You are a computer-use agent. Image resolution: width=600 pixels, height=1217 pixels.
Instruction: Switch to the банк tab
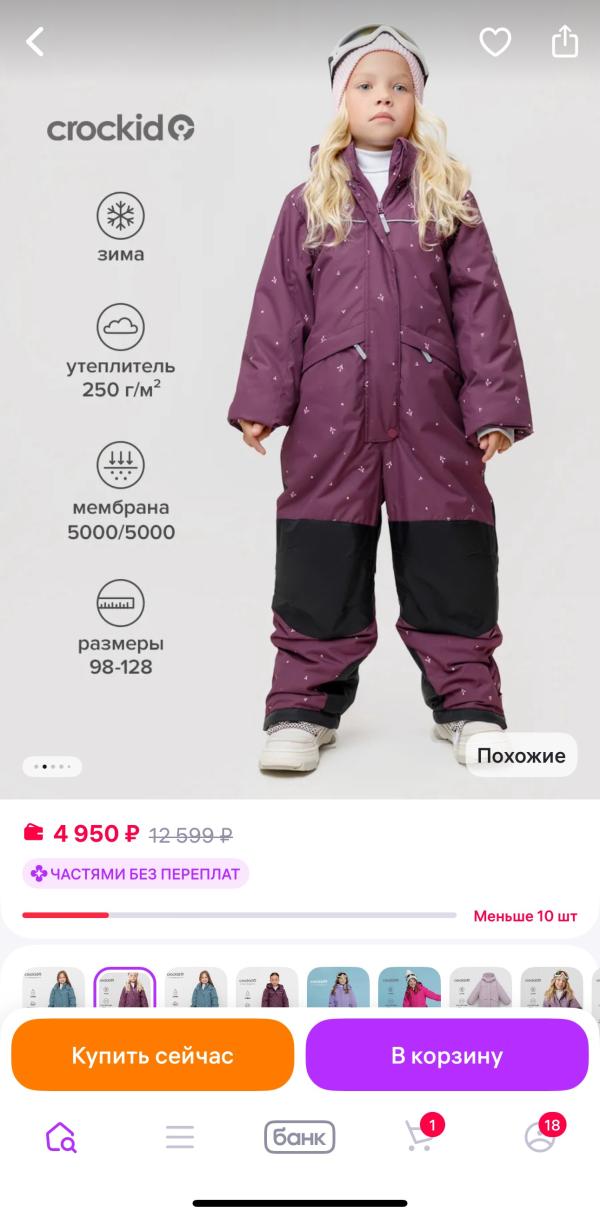point(300,1137)
